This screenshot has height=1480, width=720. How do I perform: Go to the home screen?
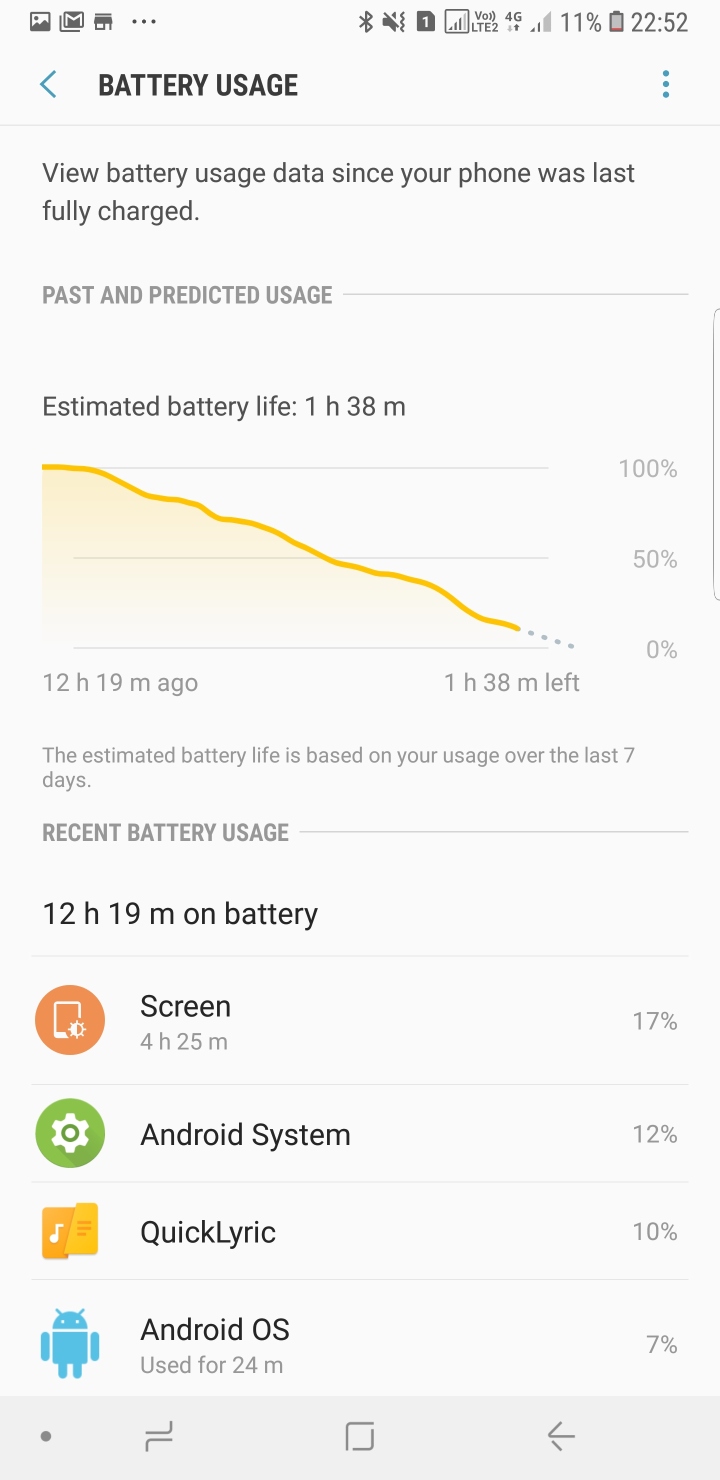click(x=359, y=1437)
